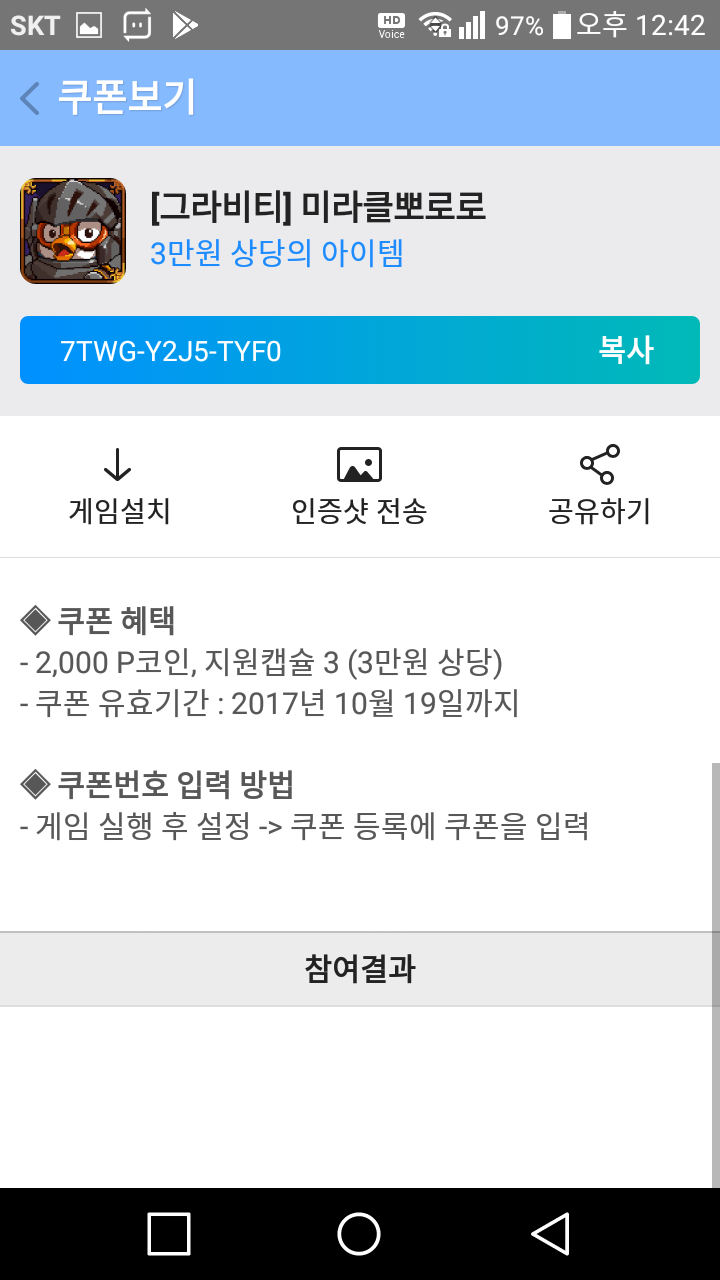The width and height of the screenshot is (720, 1280).
Task: Open the 미라클뽀로로 game icon
Action: click(x=73, y=231)
